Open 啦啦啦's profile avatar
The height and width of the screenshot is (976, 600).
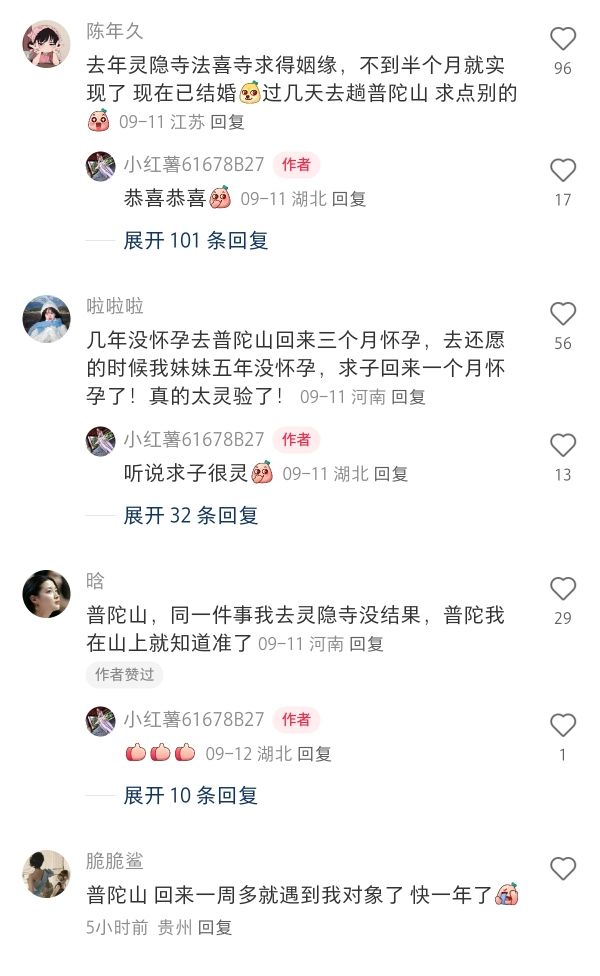click(47, 319)
